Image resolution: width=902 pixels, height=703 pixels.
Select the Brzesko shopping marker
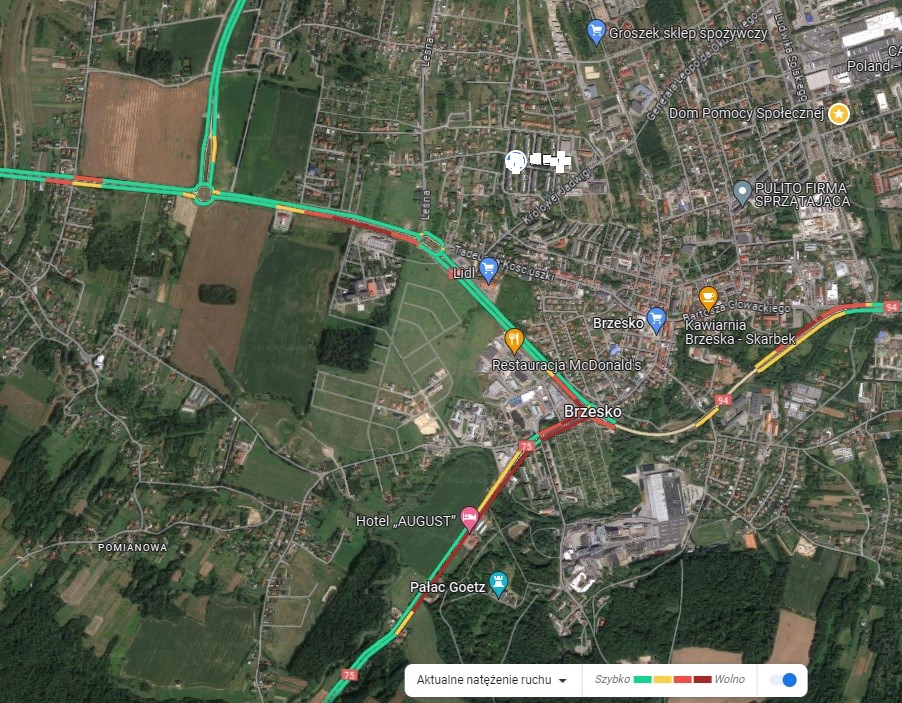[x=657, y=319]
